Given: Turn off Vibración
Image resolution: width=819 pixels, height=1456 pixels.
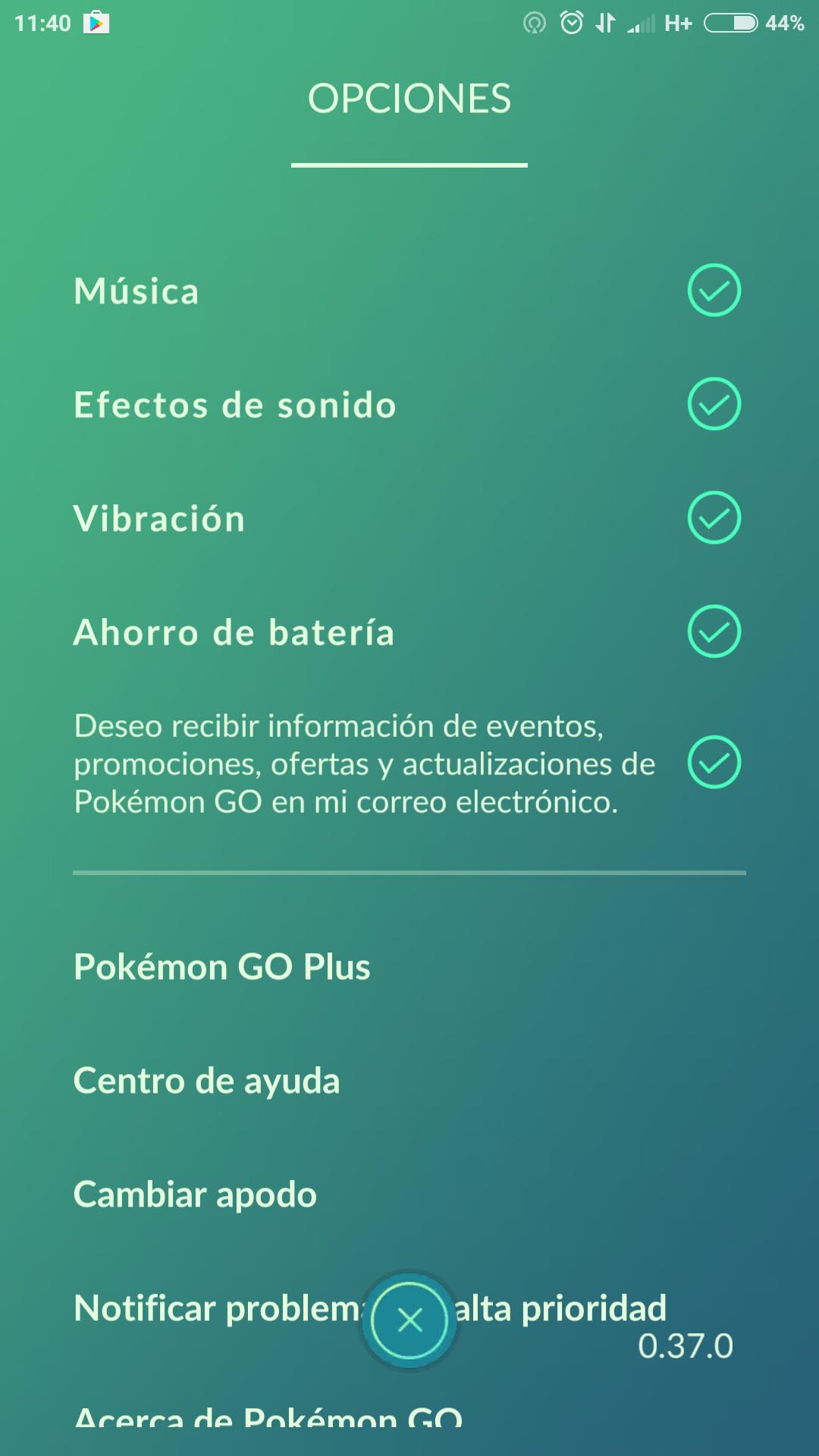Looking at the screenshot, I should (x=714, y=518).
